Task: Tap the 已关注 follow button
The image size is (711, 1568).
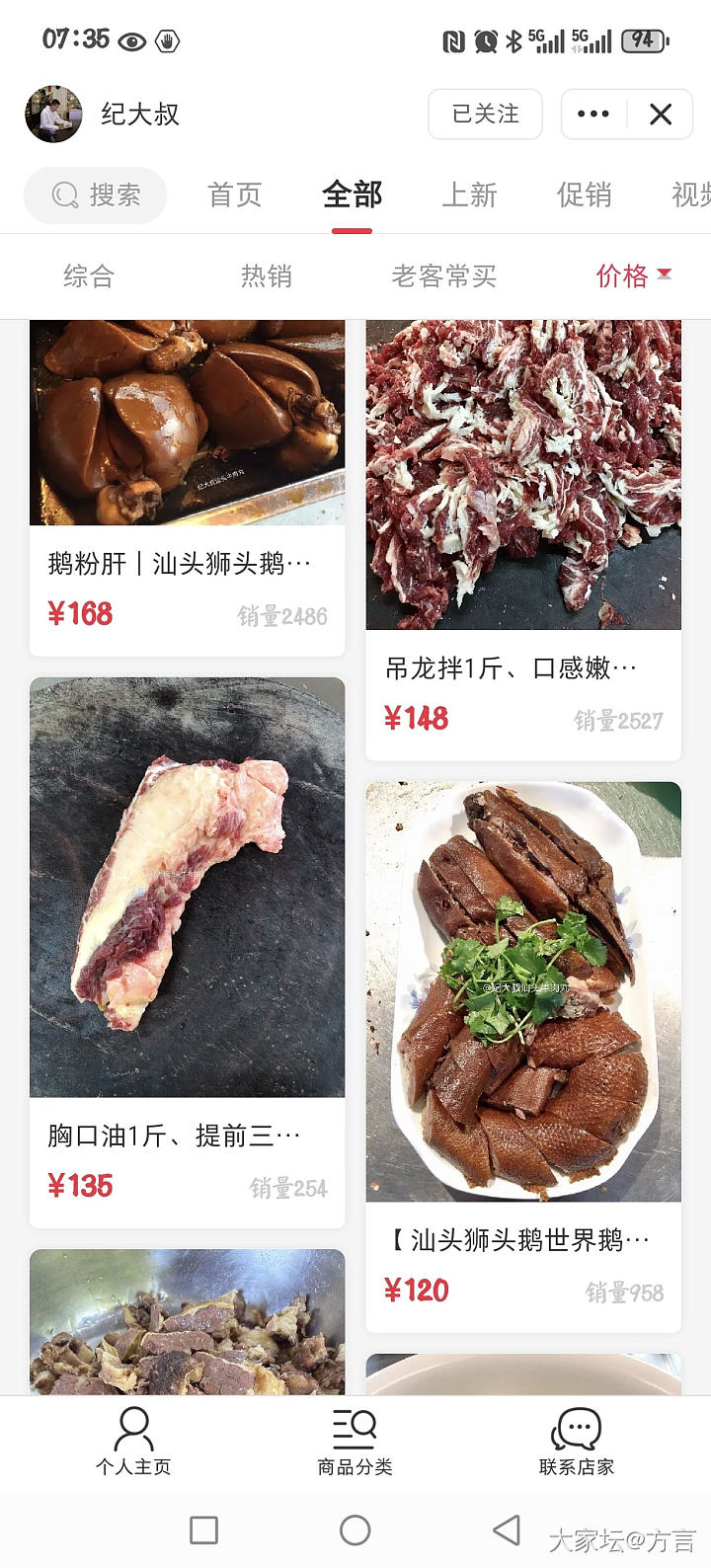Action: pyautogui.click(x=485, y=115)
